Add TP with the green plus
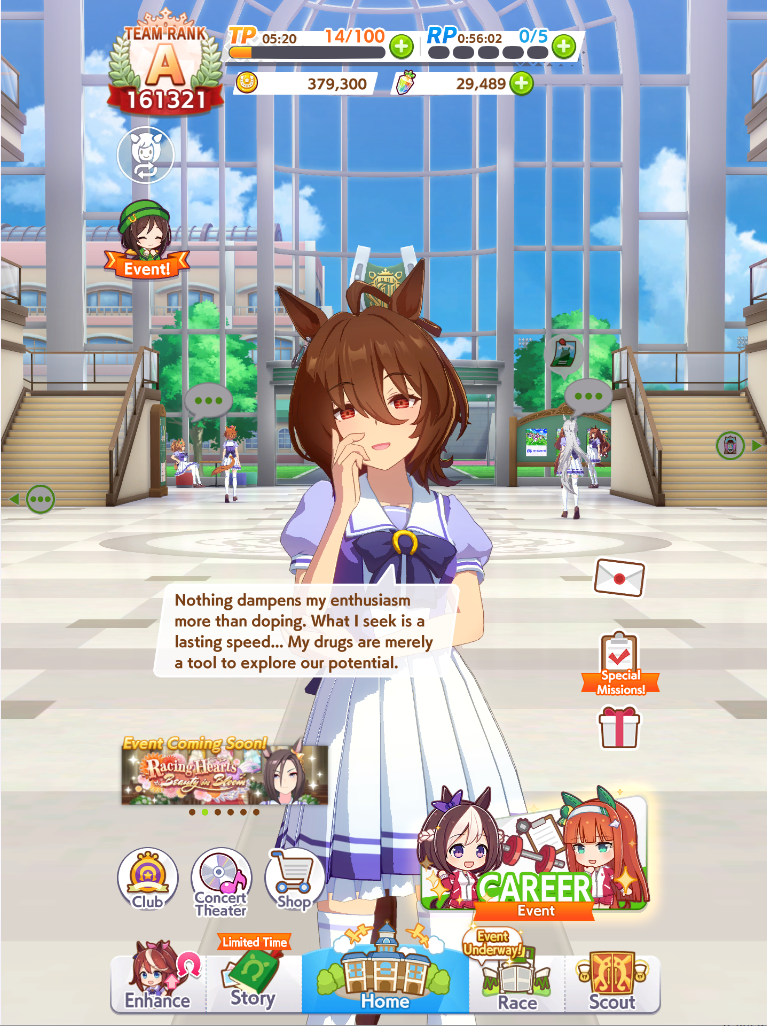This screenshot has height=1026, width=767. pyautogui.click(x=401, y=46)
